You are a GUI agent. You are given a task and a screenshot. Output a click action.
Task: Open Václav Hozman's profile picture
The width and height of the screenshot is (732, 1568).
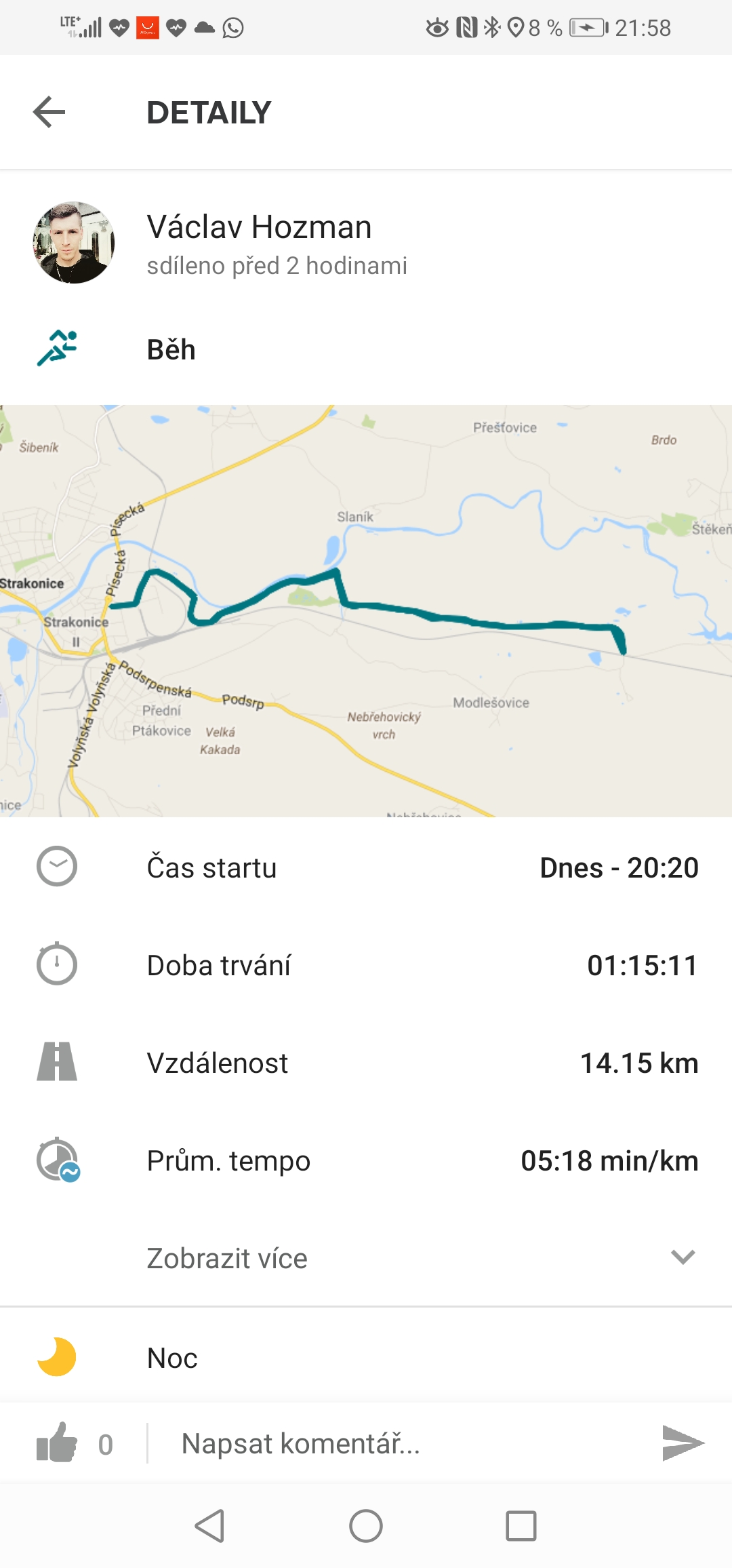[73, 242]
